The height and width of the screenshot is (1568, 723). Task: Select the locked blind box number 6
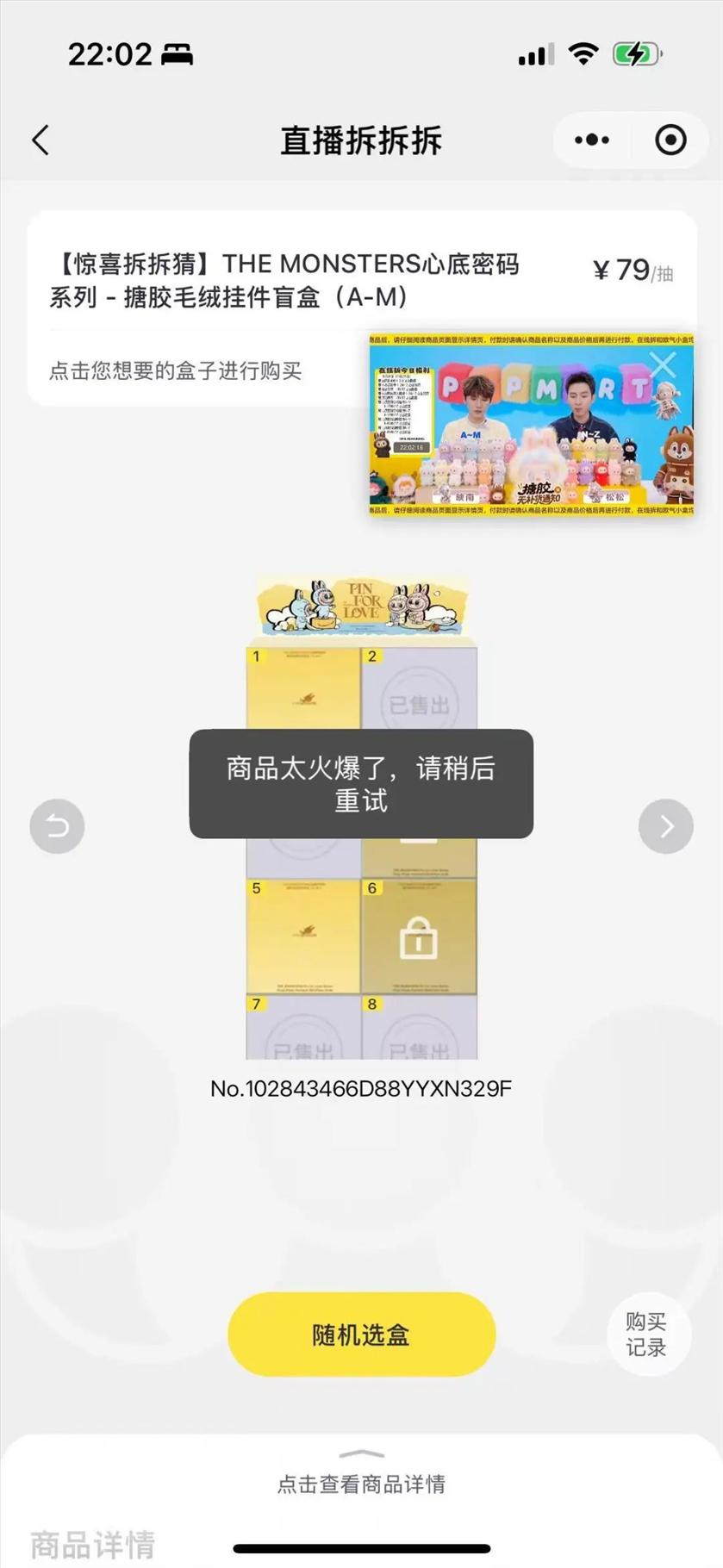tap(419, 937)
